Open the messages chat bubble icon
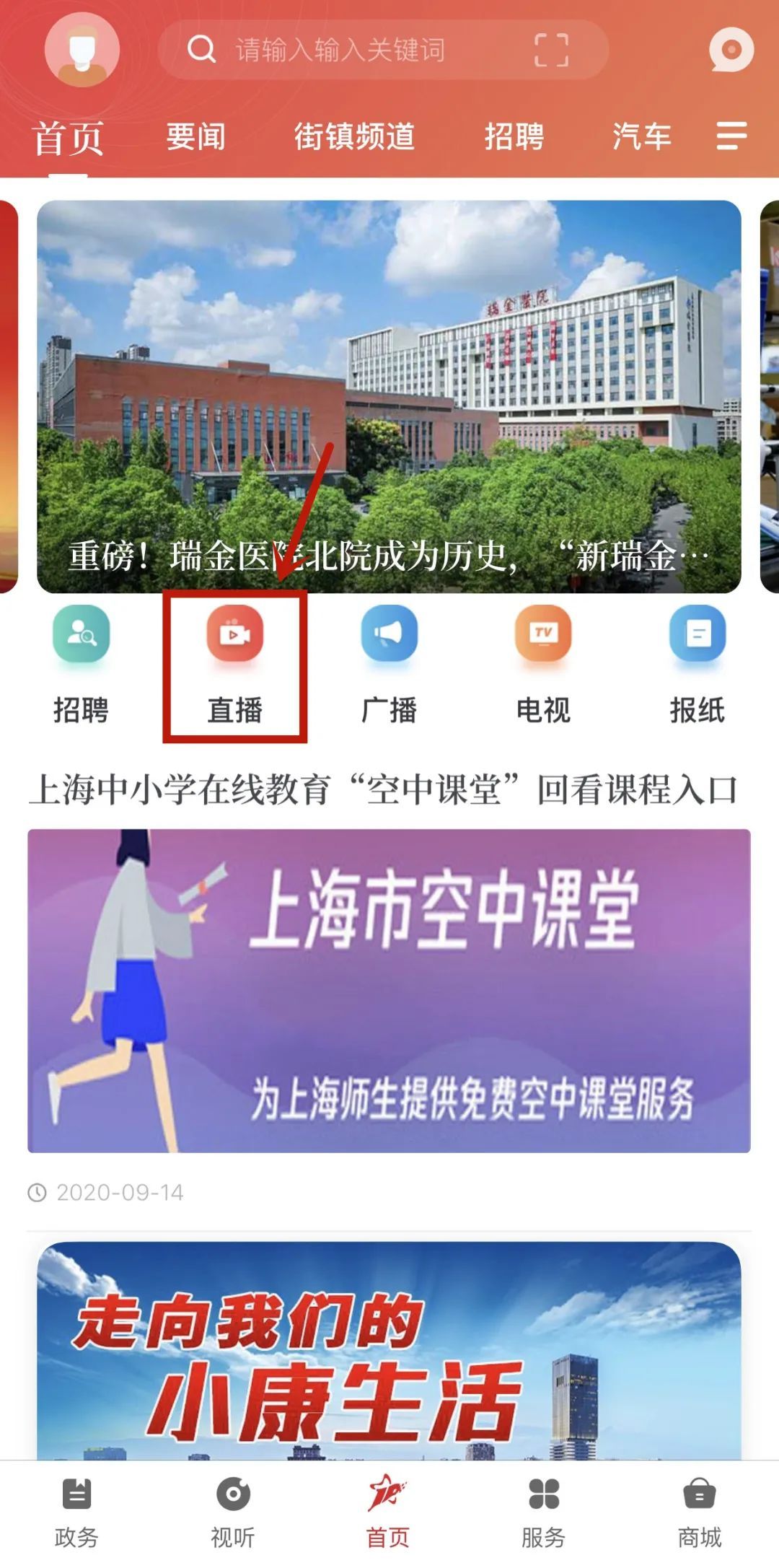Viewport: 779px width, 1568px height. pos(731,50)
